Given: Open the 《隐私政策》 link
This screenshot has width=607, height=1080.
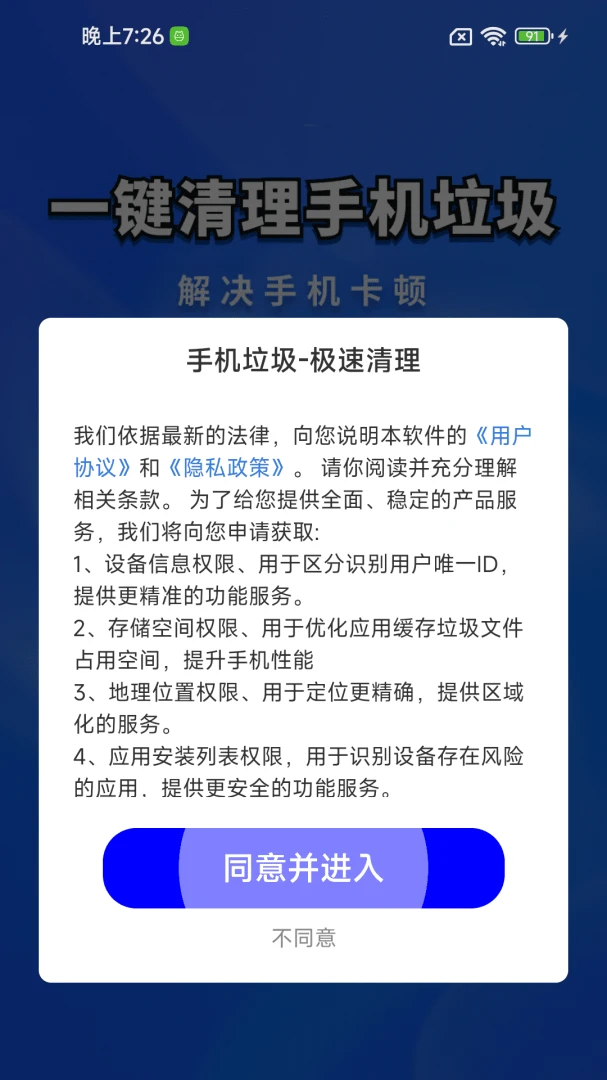Looking at the screenshot, I should [x=226, y=468].
